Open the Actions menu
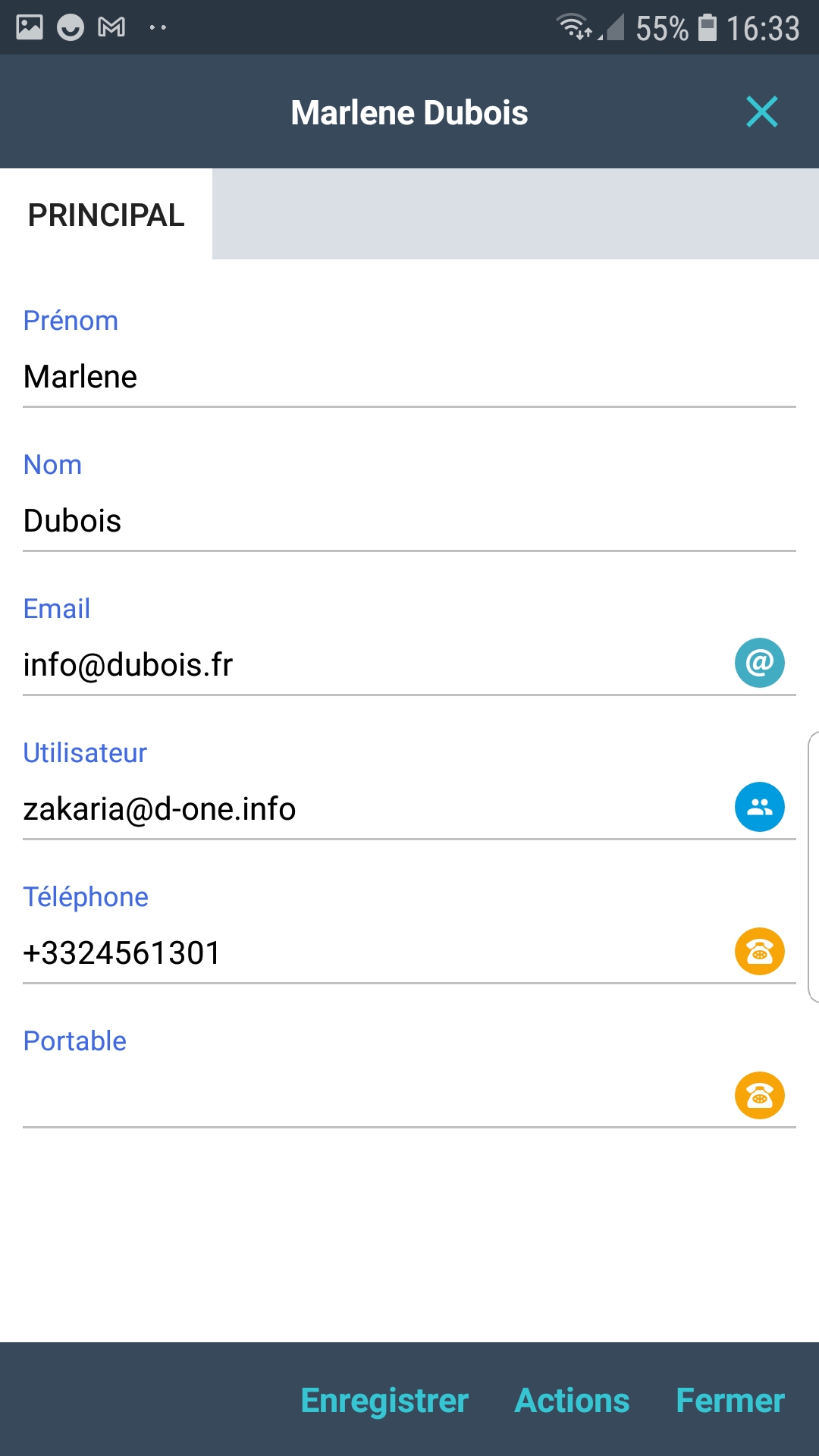 click(572, 1401)
